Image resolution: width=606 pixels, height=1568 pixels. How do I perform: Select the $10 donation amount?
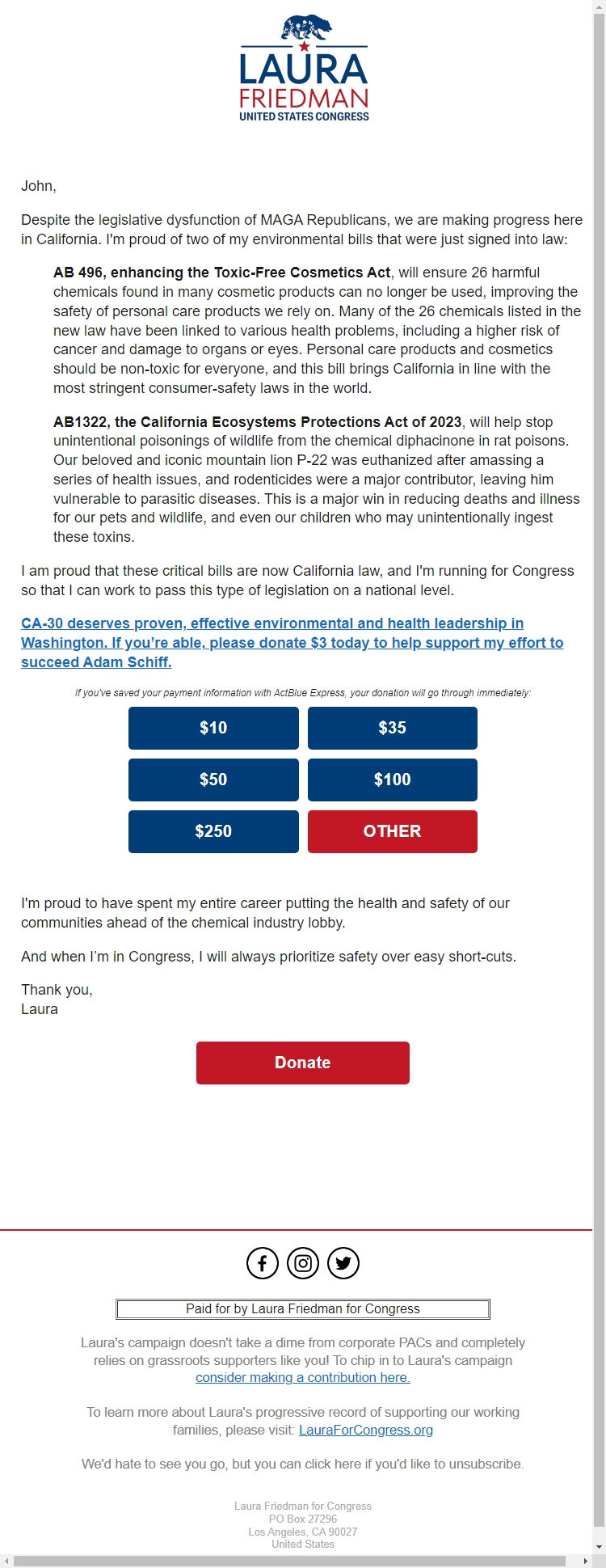point(213,728)
